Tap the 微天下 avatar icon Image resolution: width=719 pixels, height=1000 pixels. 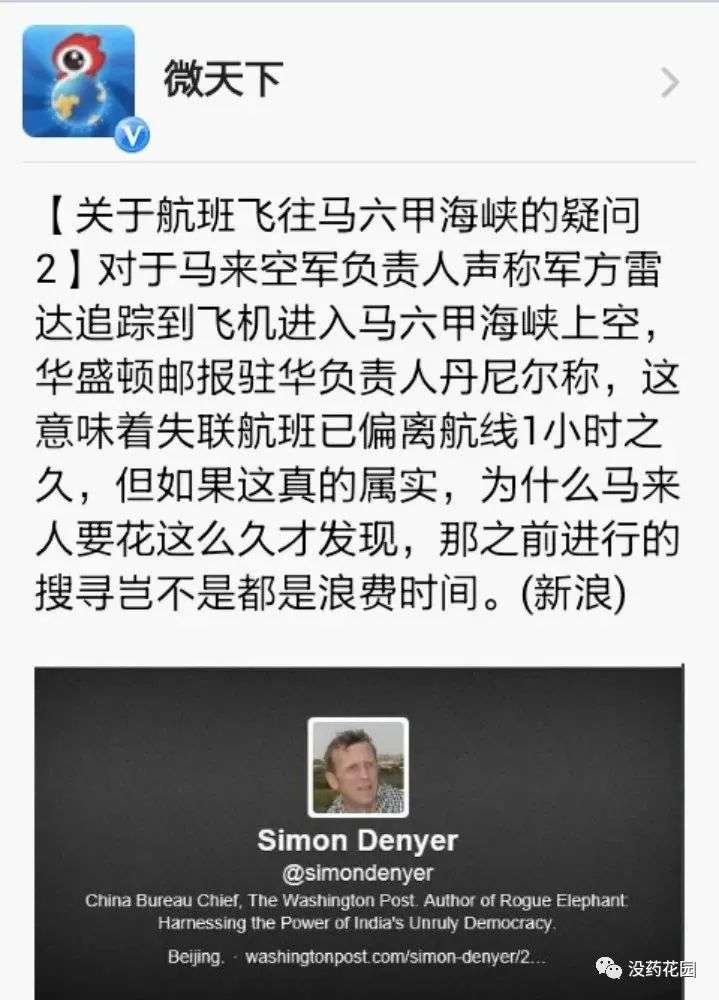click(79, 82)
